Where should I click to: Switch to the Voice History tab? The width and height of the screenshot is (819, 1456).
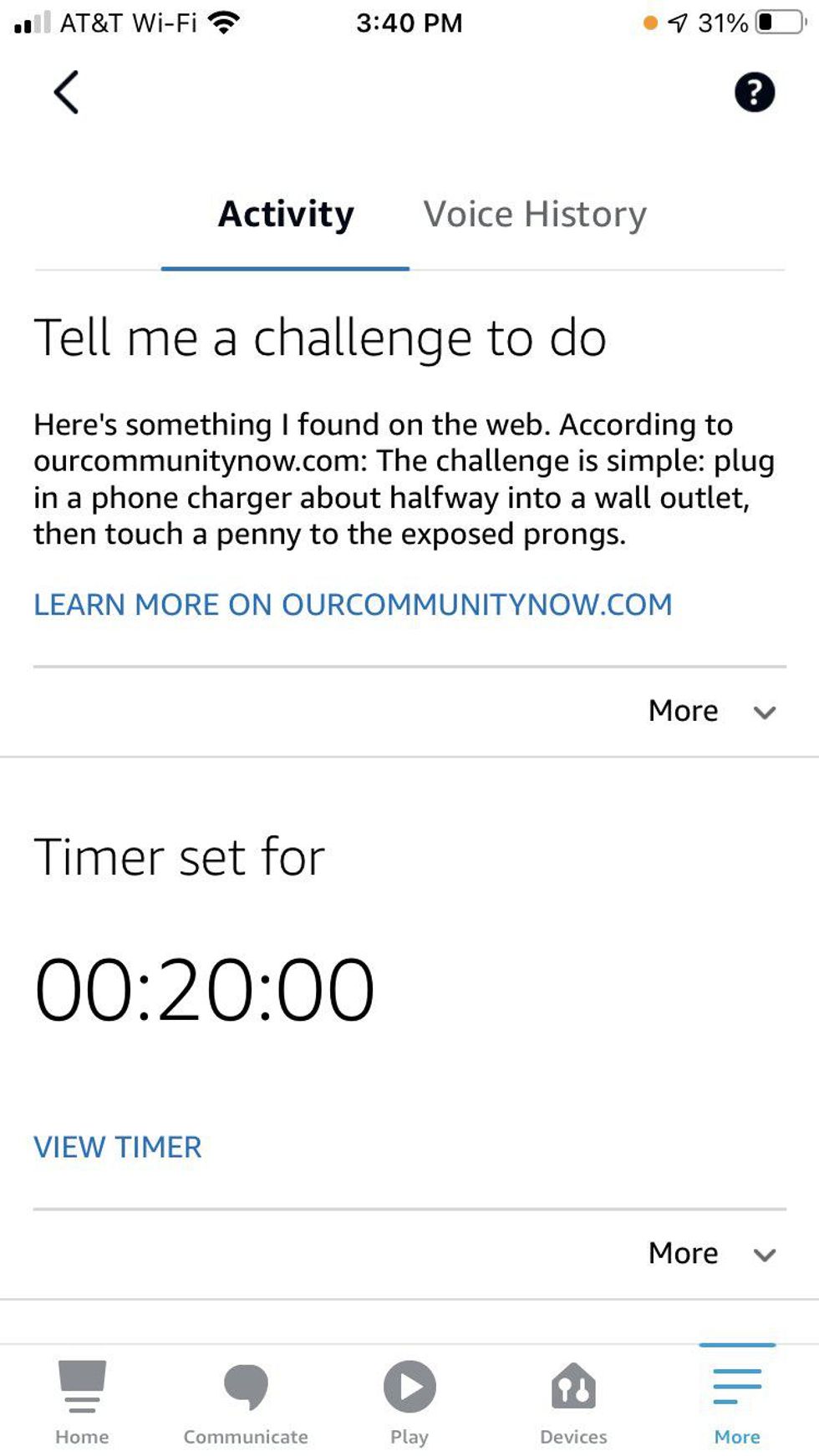535,215
